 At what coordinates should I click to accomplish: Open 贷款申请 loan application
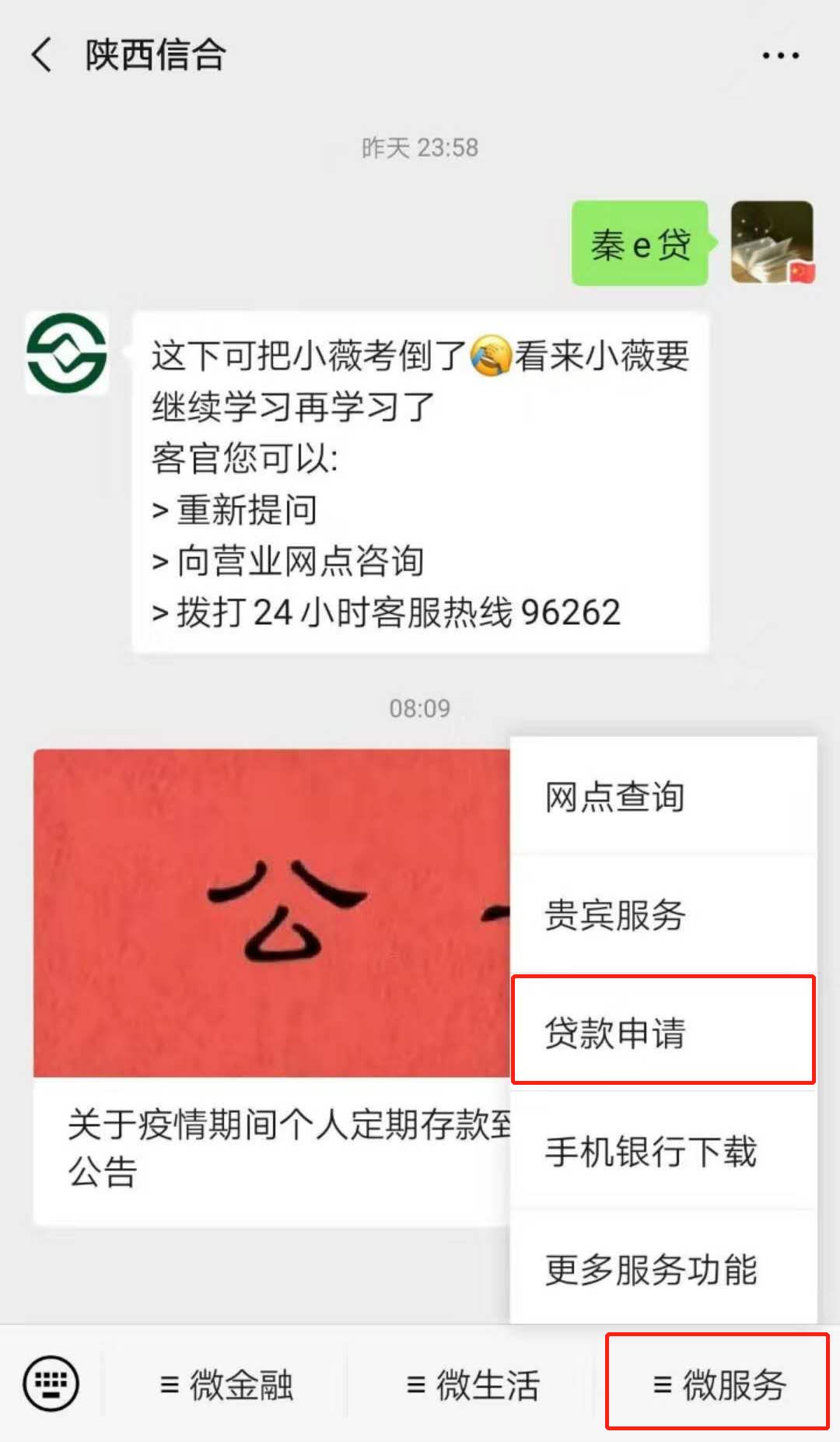point(663,1032)
